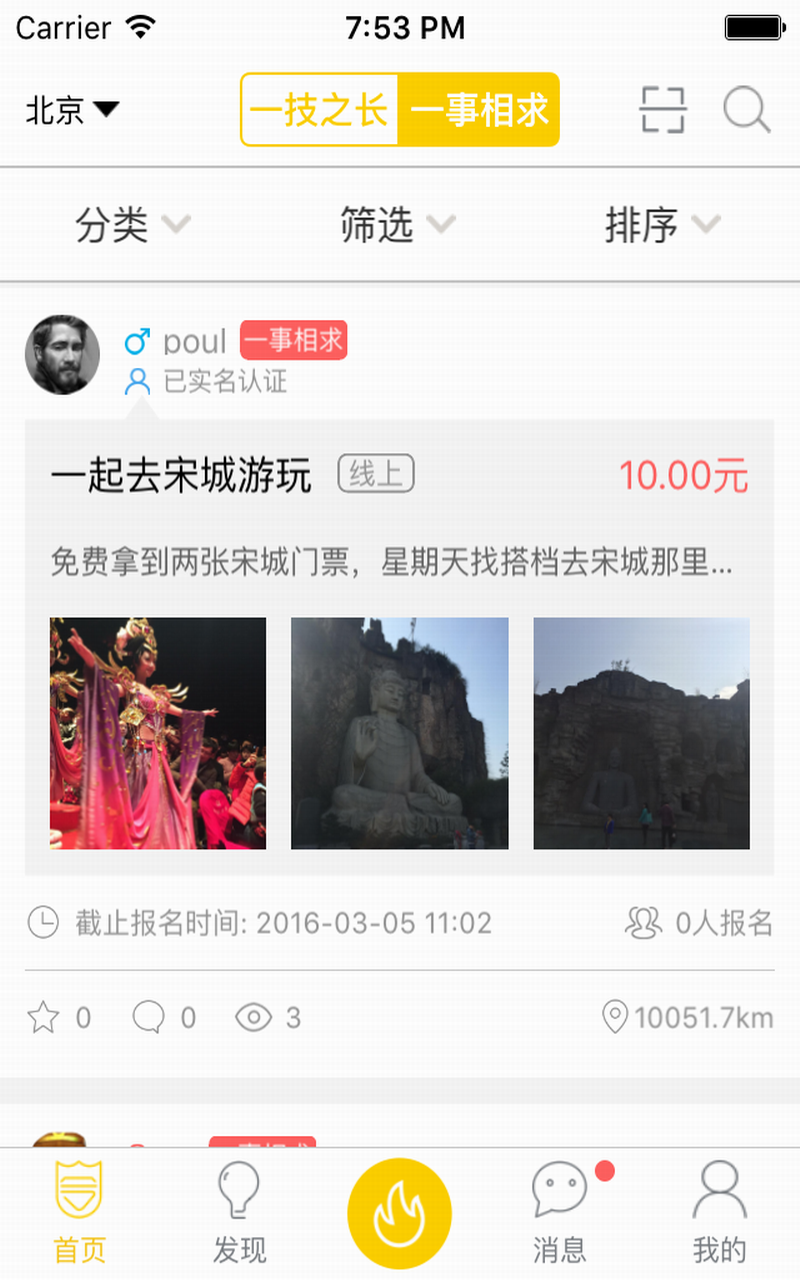Image resolution: width=800 pixels, height=1280 pixels.
Task: Comment on poul's post
Action: click(x=149, y=1018)
